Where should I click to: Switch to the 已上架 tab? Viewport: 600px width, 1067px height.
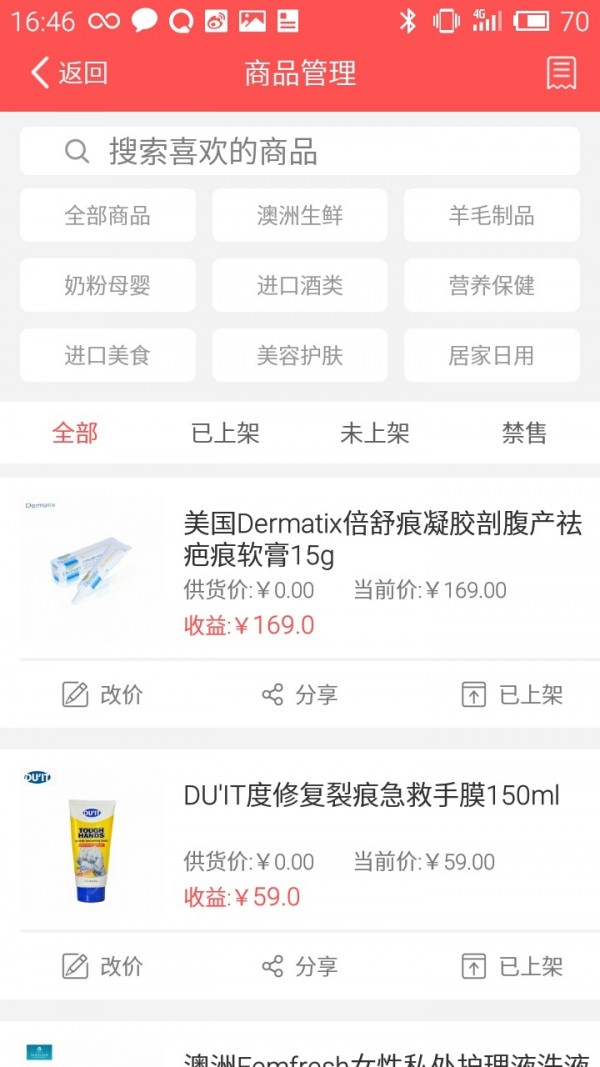[225, 433]
